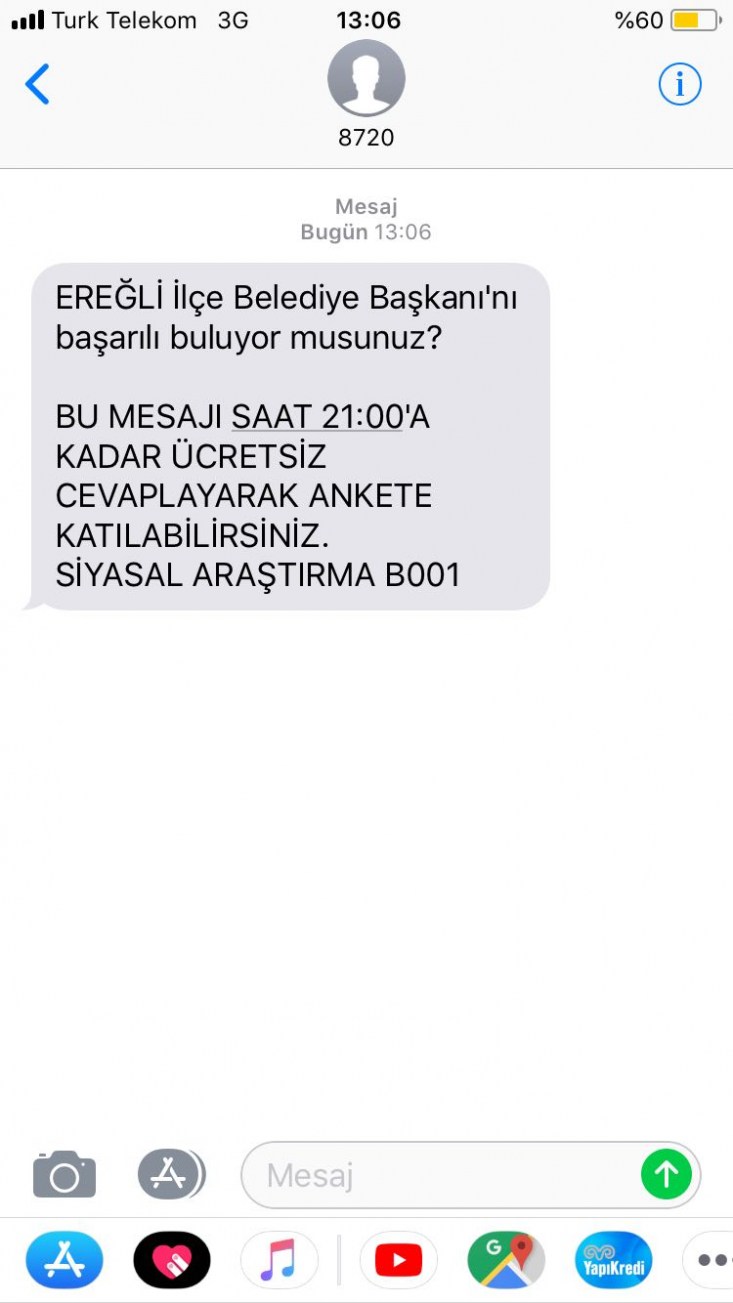This screenshot has width=733, height=1303.
Task: Open the Digital Touch heart app
Action: (x=172, y=1259)
